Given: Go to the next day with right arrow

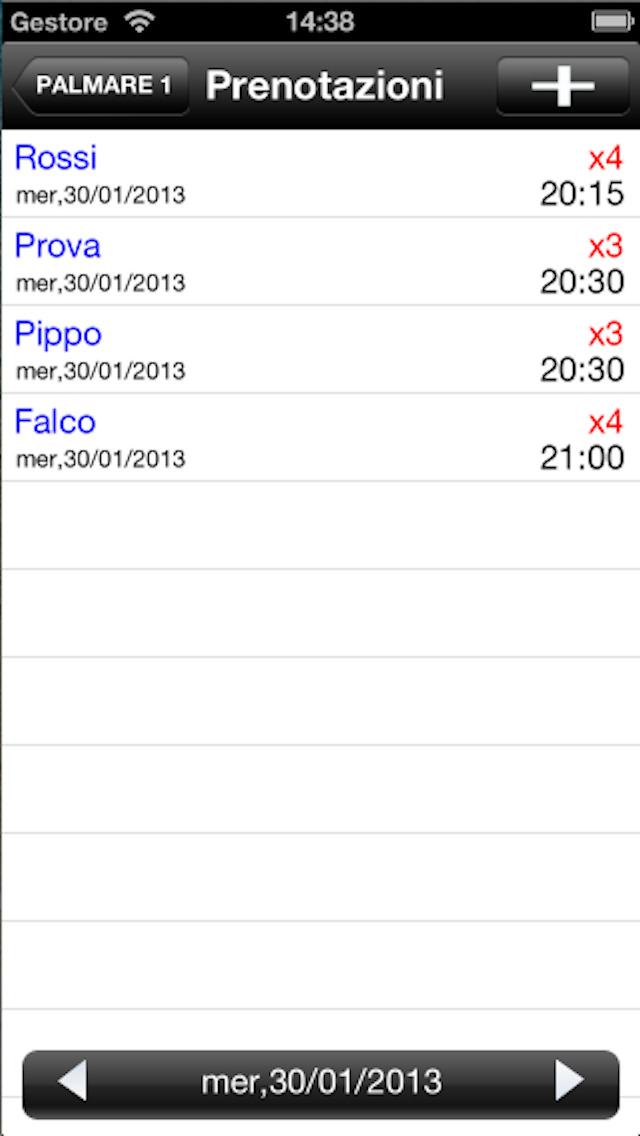Looking at the screenshot, I should click(569, 1081).
